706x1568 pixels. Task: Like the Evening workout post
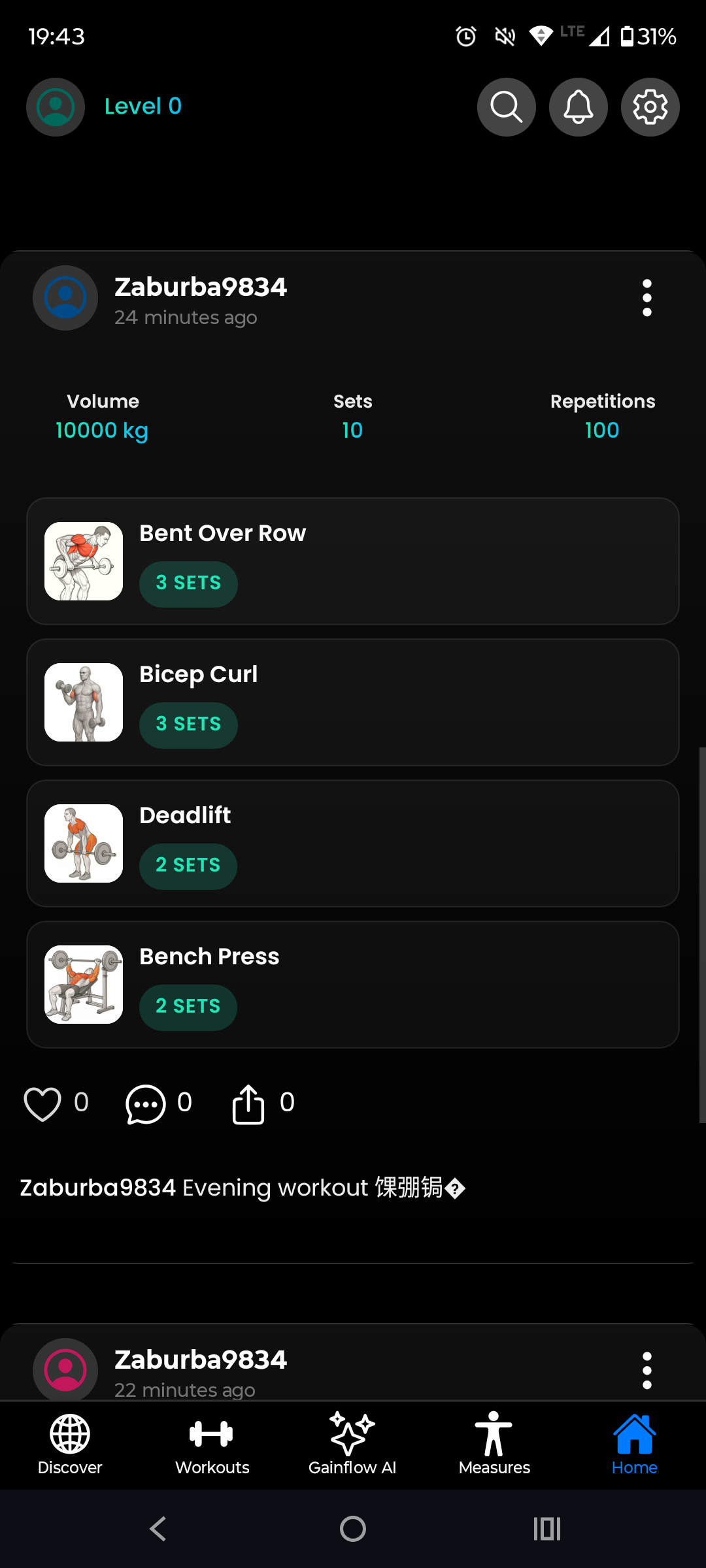(x=42, y=1103)
